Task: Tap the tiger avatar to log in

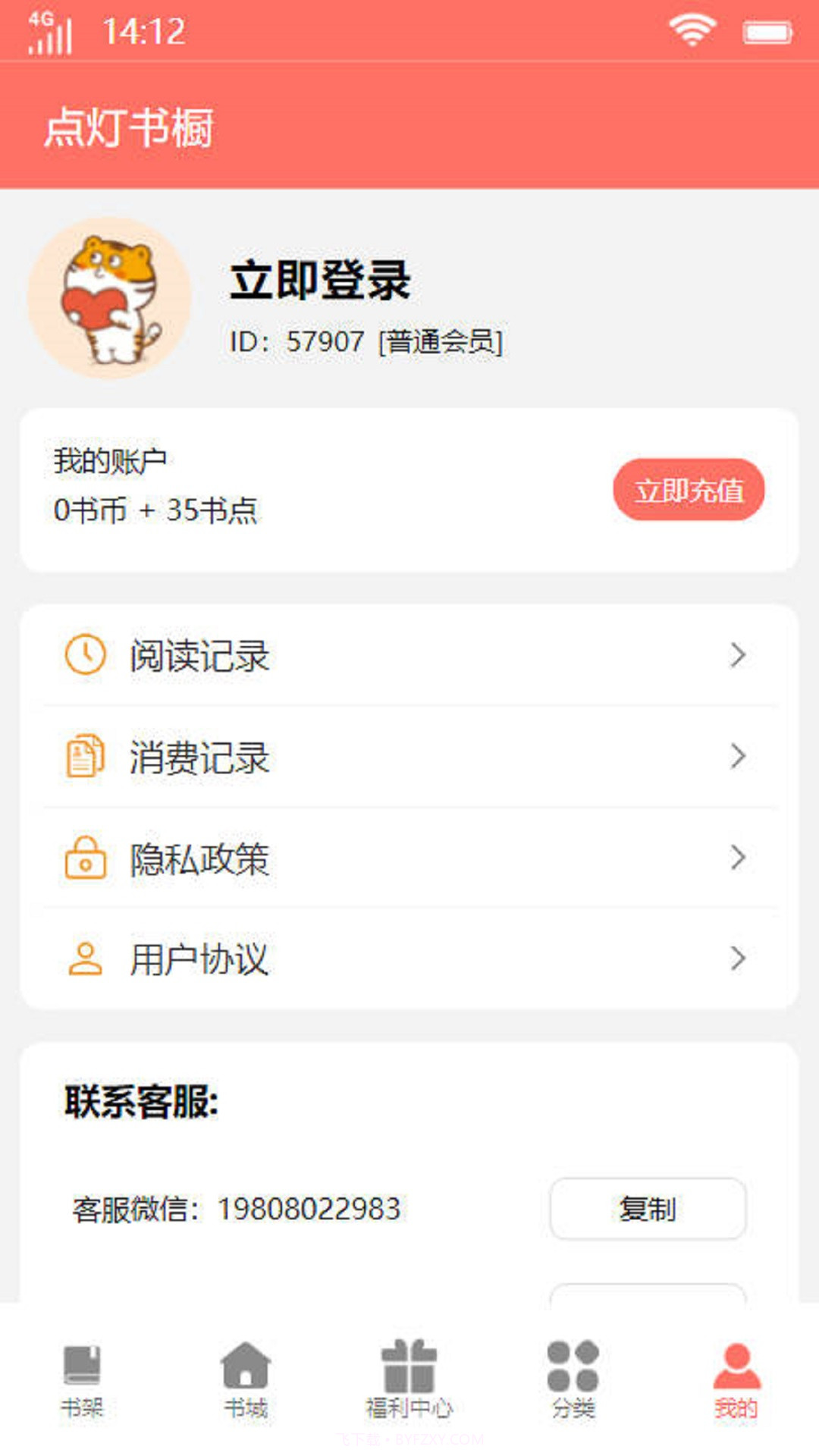Action: [x=110, y=298]
